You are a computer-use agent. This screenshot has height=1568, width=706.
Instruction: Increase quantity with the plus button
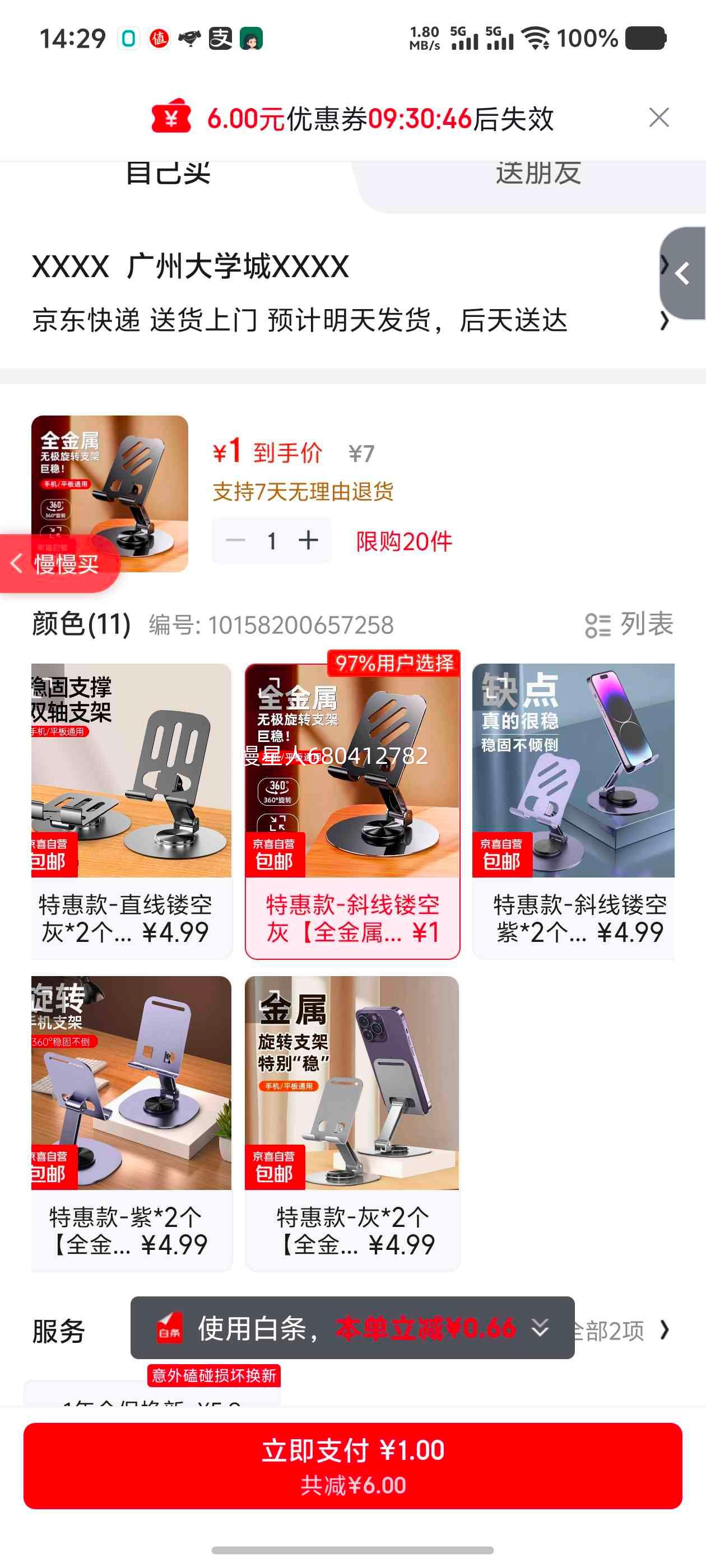[308, 540]
